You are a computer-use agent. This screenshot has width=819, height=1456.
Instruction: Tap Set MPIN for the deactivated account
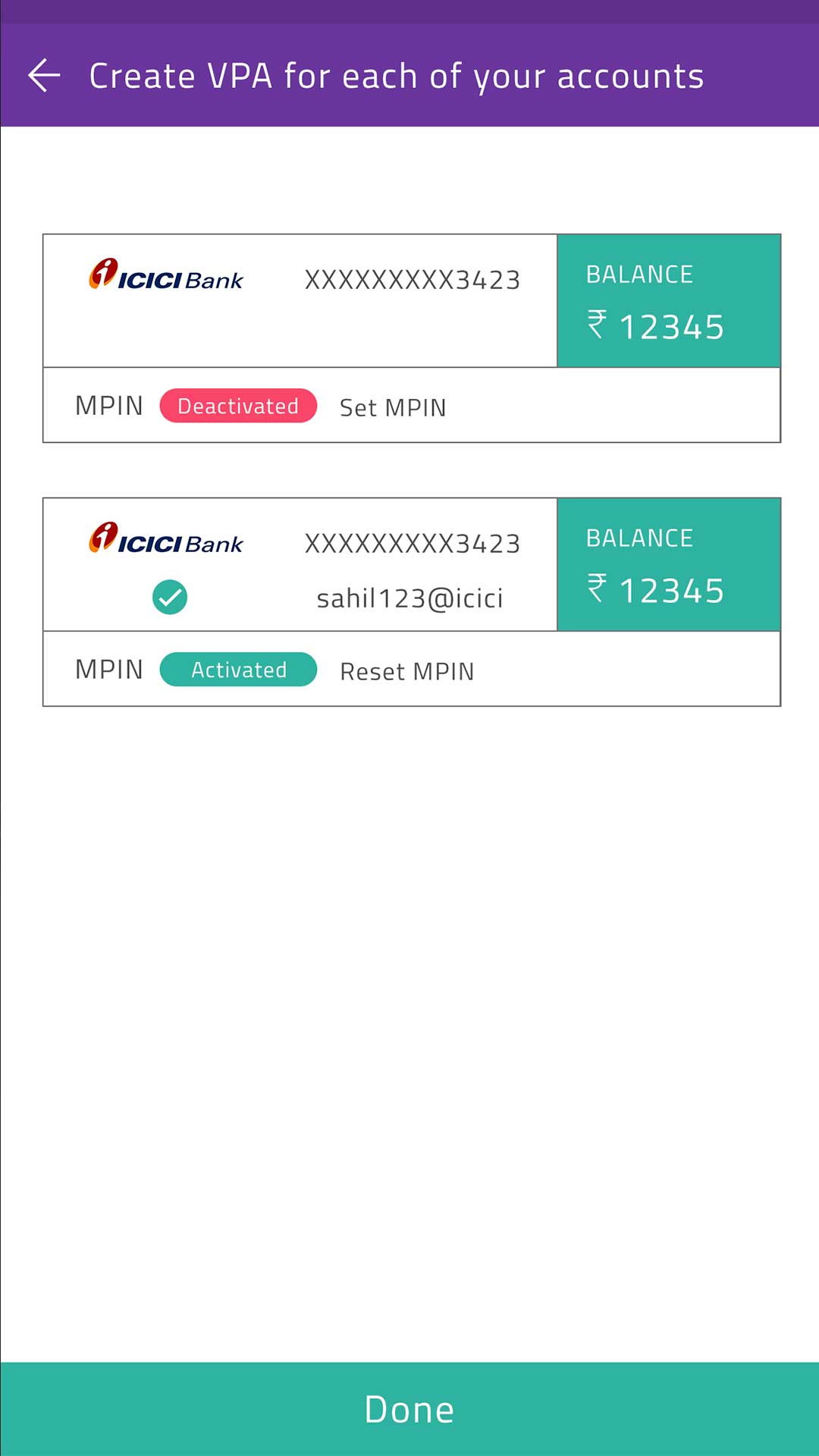(x=393, y=407)
